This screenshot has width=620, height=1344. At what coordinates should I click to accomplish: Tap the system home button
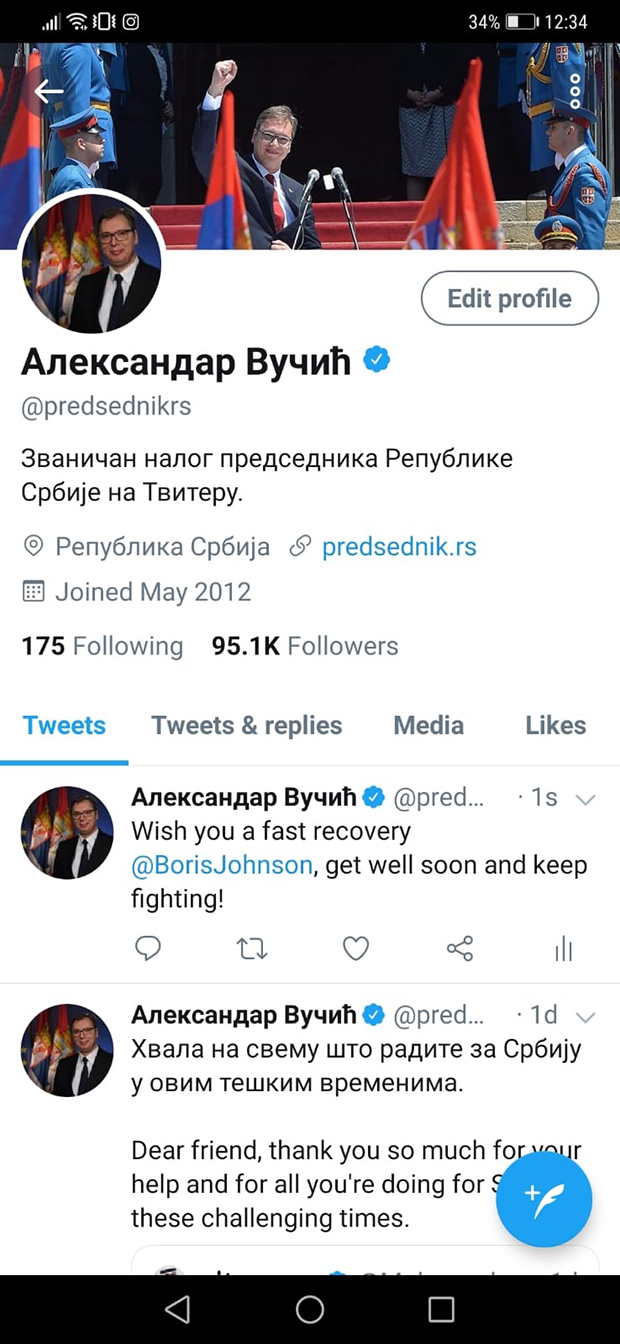coord(310,1308)
